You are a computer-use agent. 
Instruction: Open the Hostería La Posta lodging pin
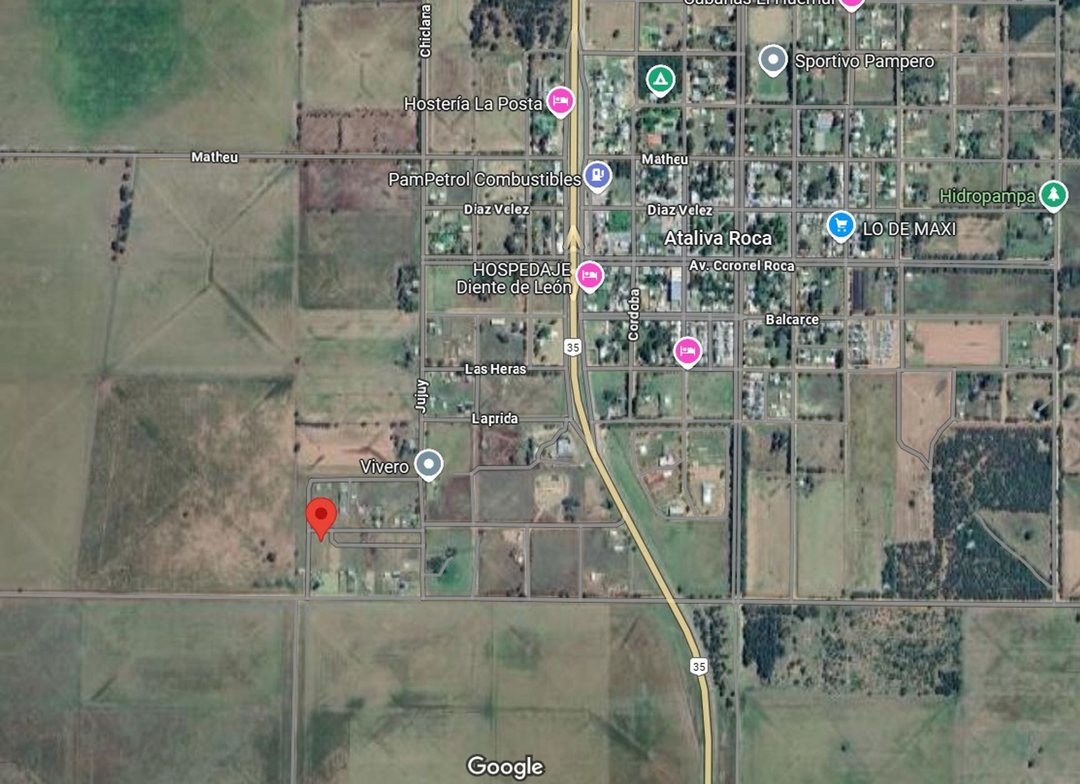coord(560,101)
